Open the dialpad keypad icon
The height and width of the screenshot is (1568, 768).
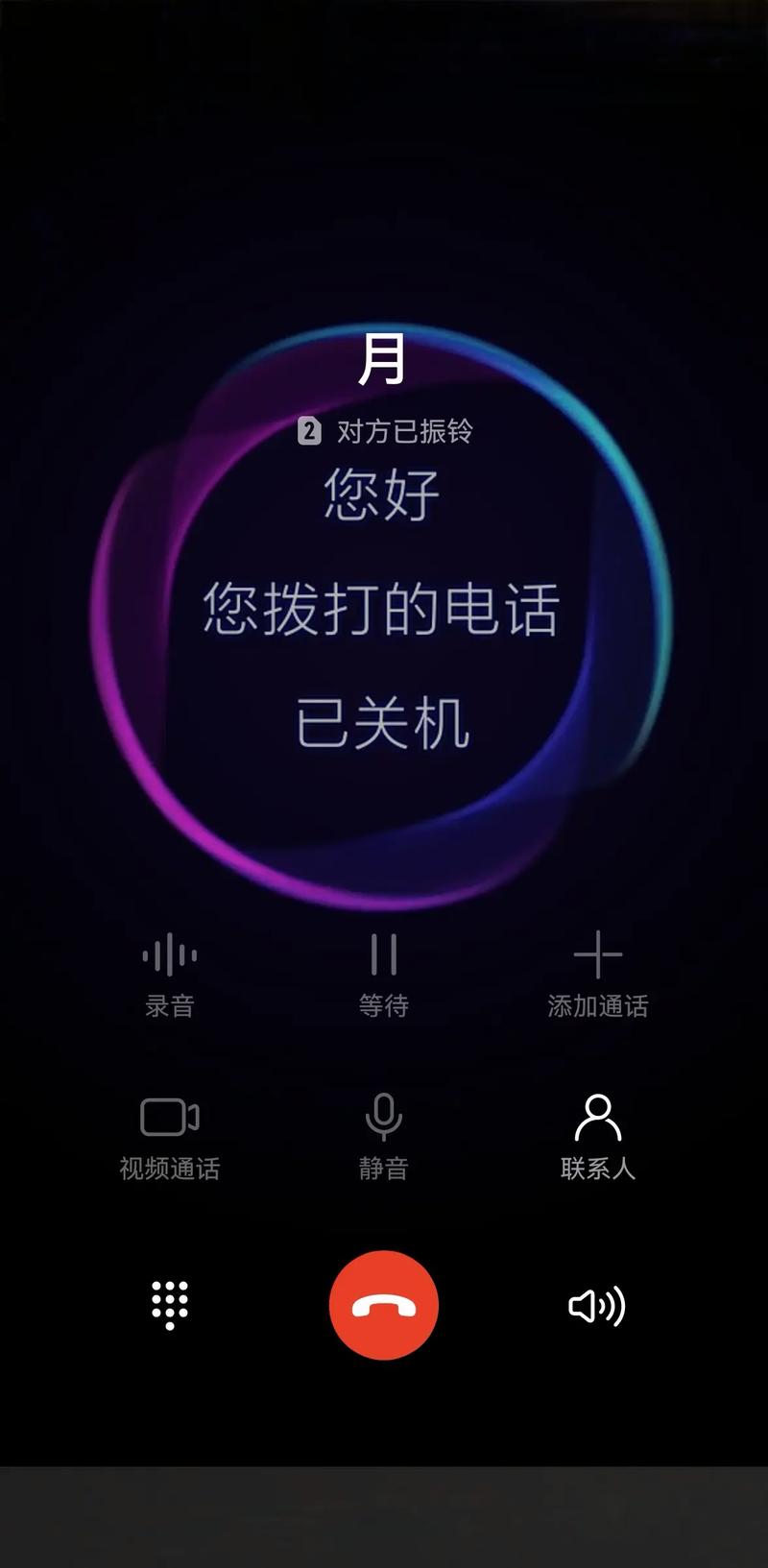(169, 1304)
